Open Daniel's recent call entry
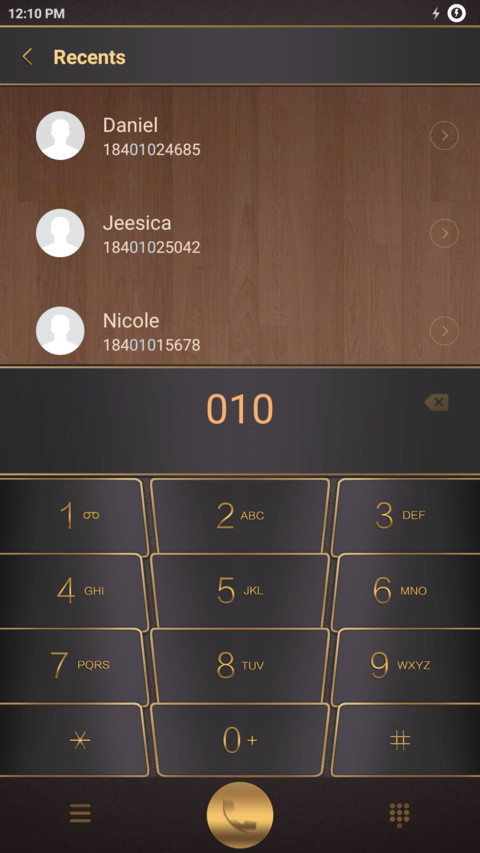This screenshot has width=480, height=853. (240, 135)
